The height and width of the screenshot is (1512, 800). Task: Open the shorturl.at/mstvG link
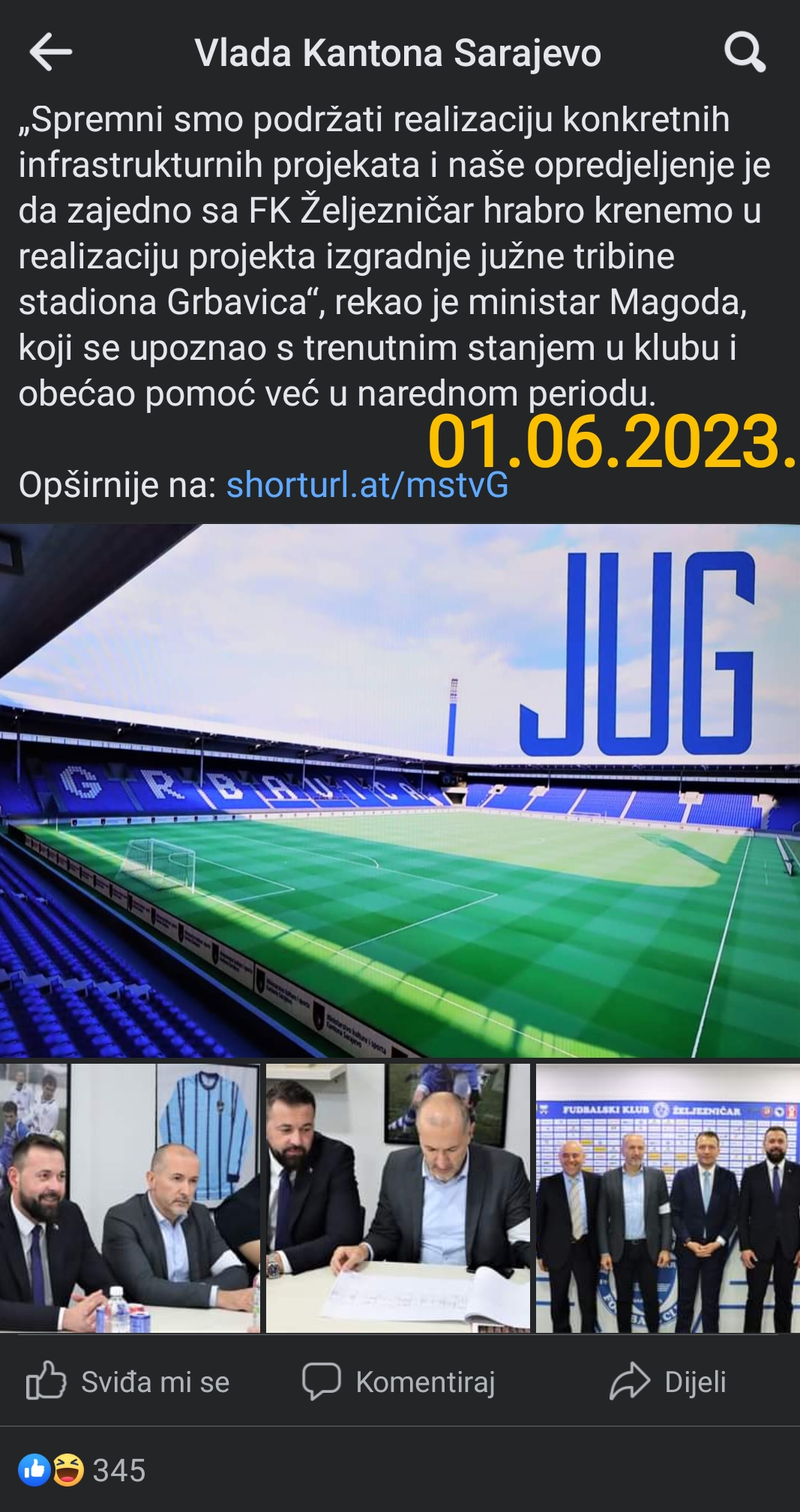coord(367,485)
